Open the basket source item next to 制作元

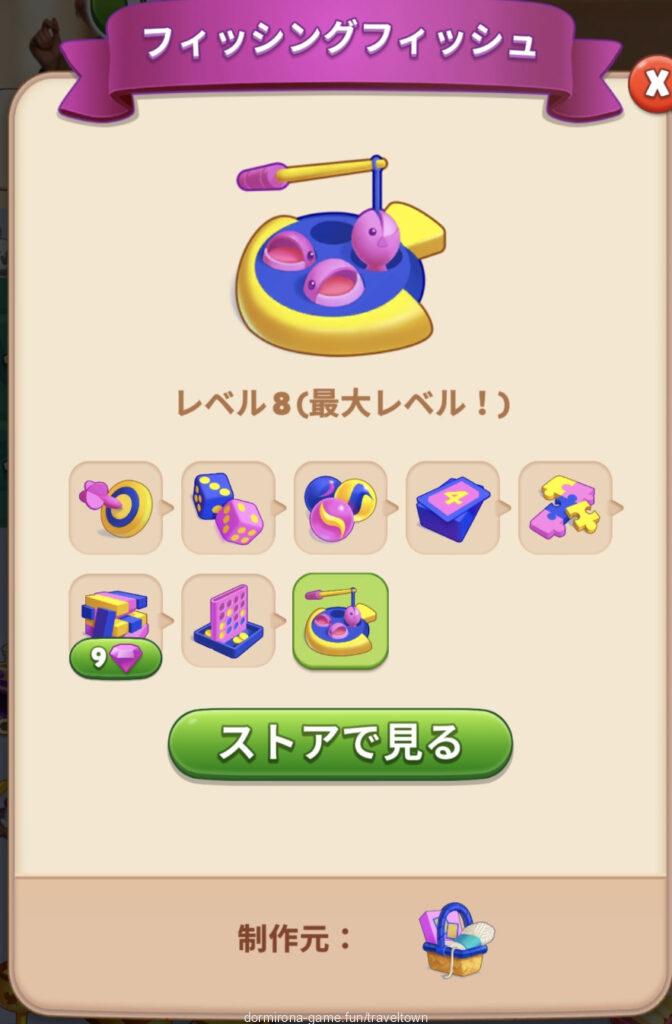pyautogui.click(x=457, y=938)
